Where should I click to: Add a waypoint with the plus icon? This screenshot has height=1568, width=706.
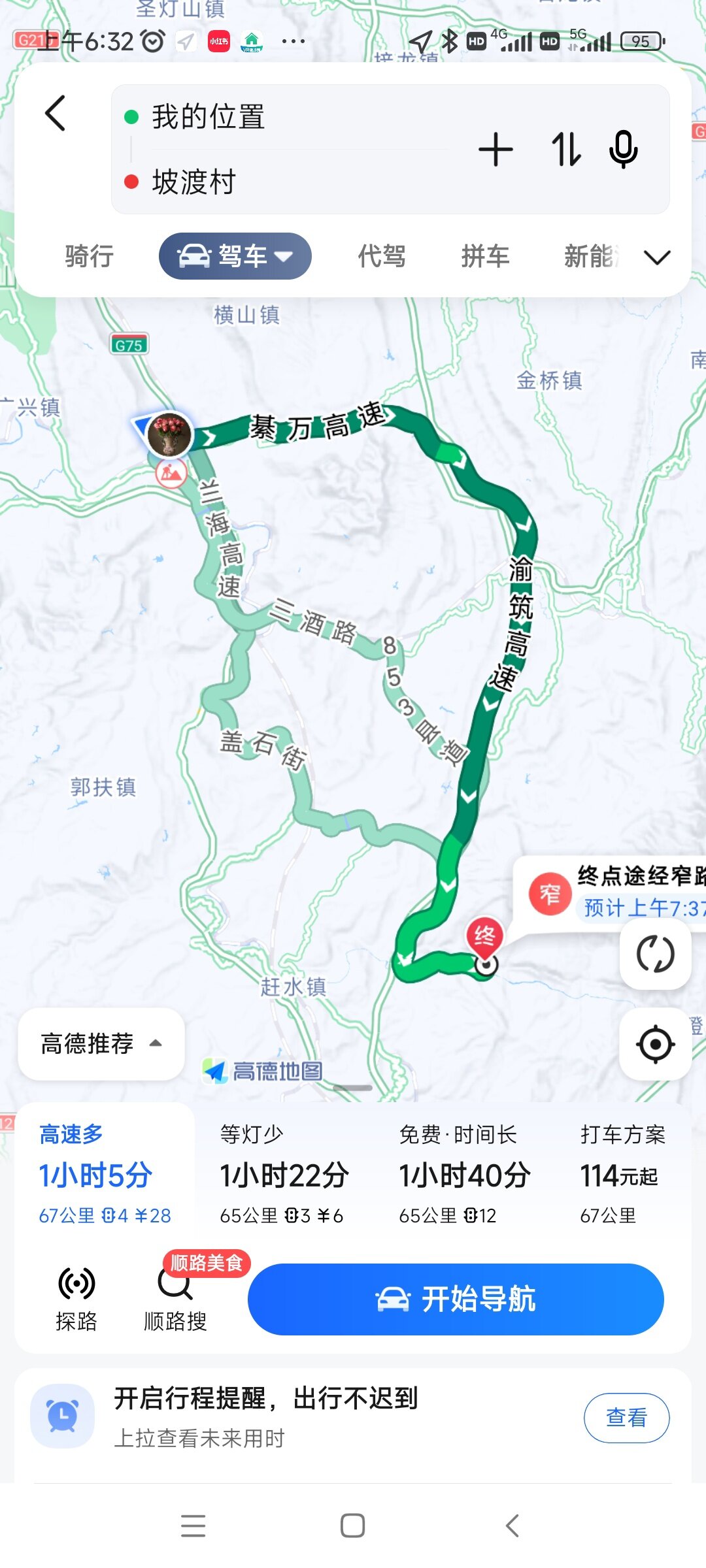click(x=496, y=150)
